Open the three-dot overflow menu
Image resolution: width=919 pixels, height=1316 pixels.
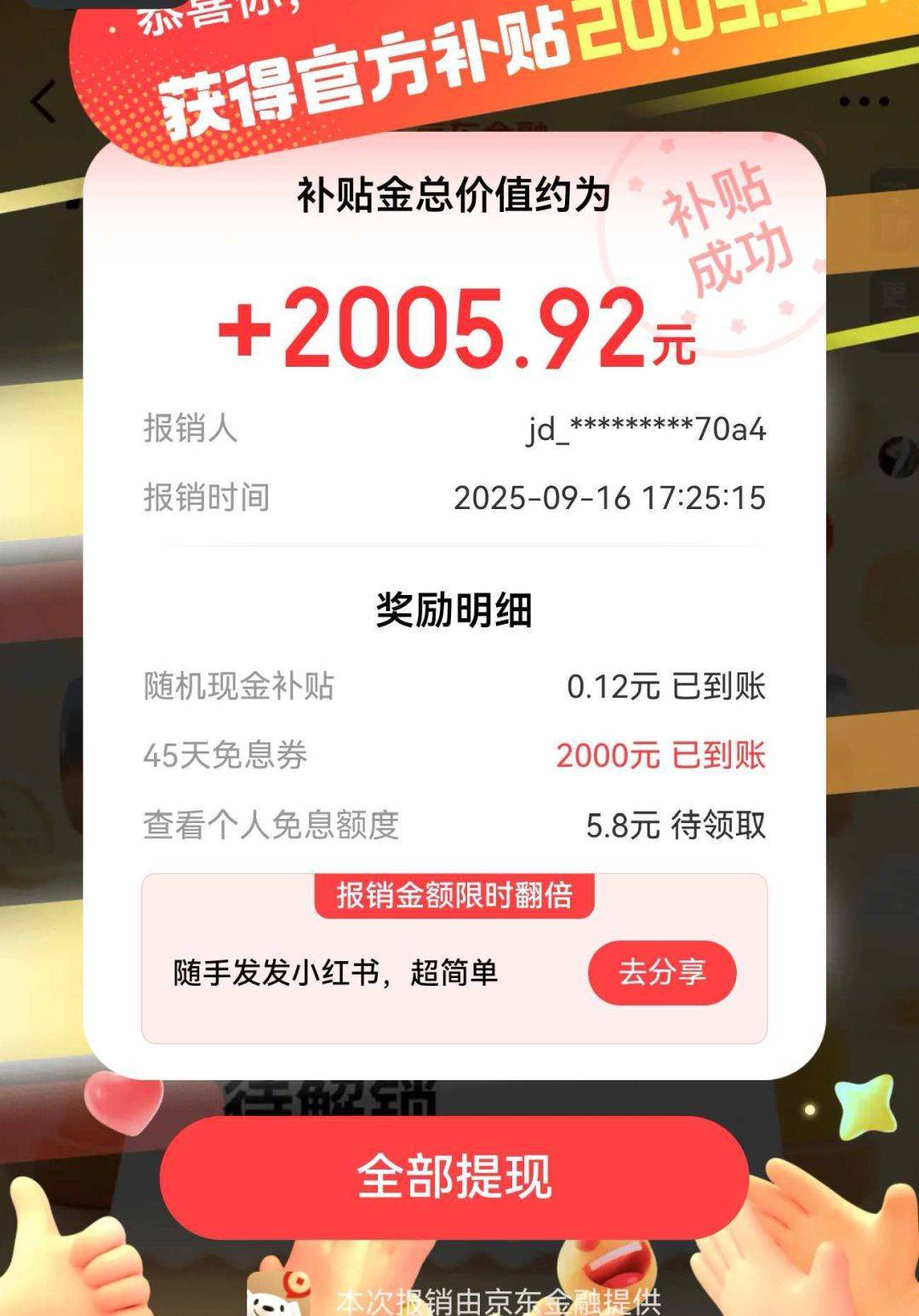pos(864,102)
